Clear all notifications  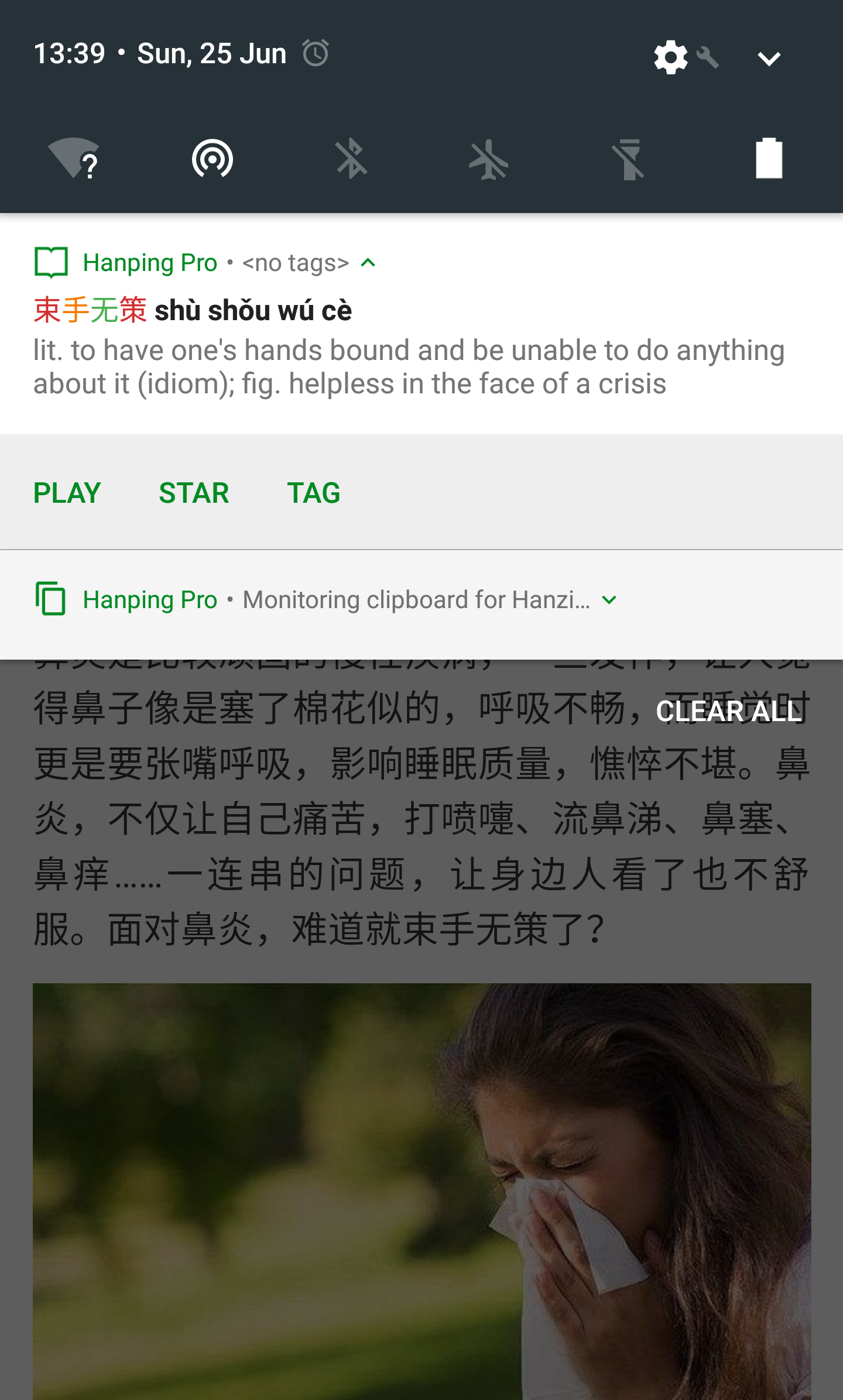(x=728, y=711)
